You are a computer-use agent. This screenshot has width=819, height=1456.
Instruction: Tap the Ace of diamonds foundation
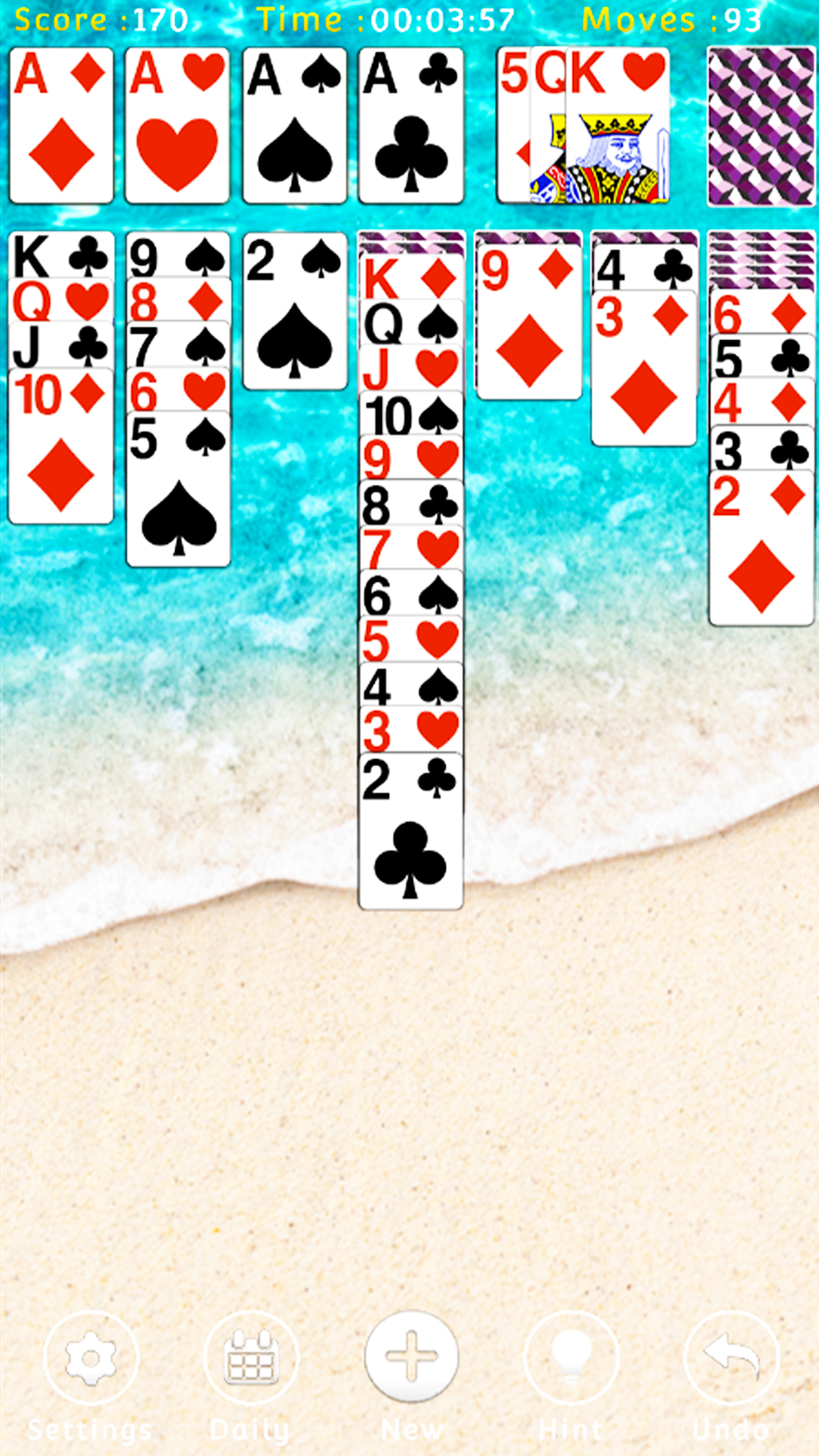point(61,126)
